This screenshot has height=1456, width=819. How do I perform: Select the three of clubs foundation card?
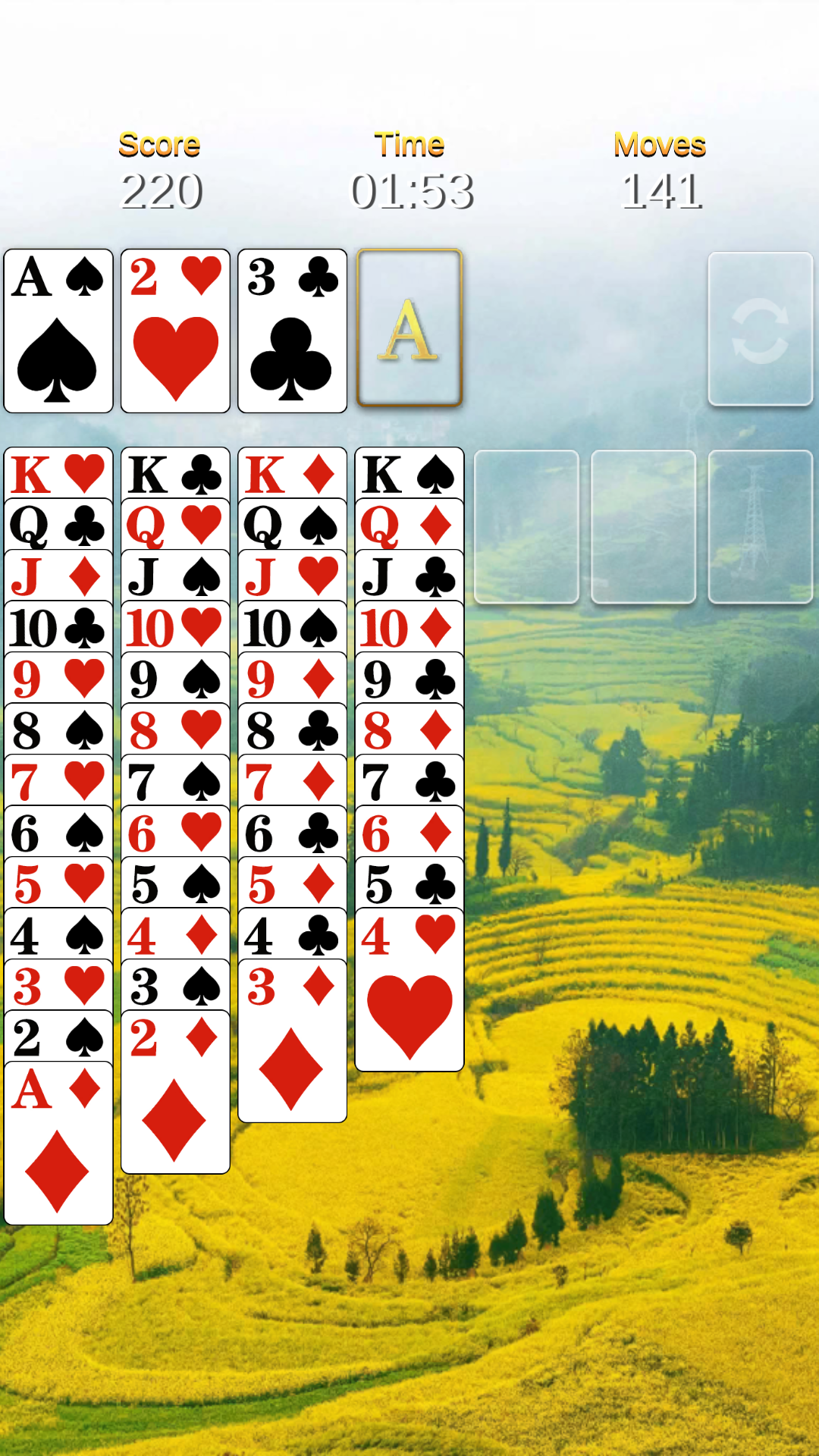pyautogui.click(x=292, y=331)
